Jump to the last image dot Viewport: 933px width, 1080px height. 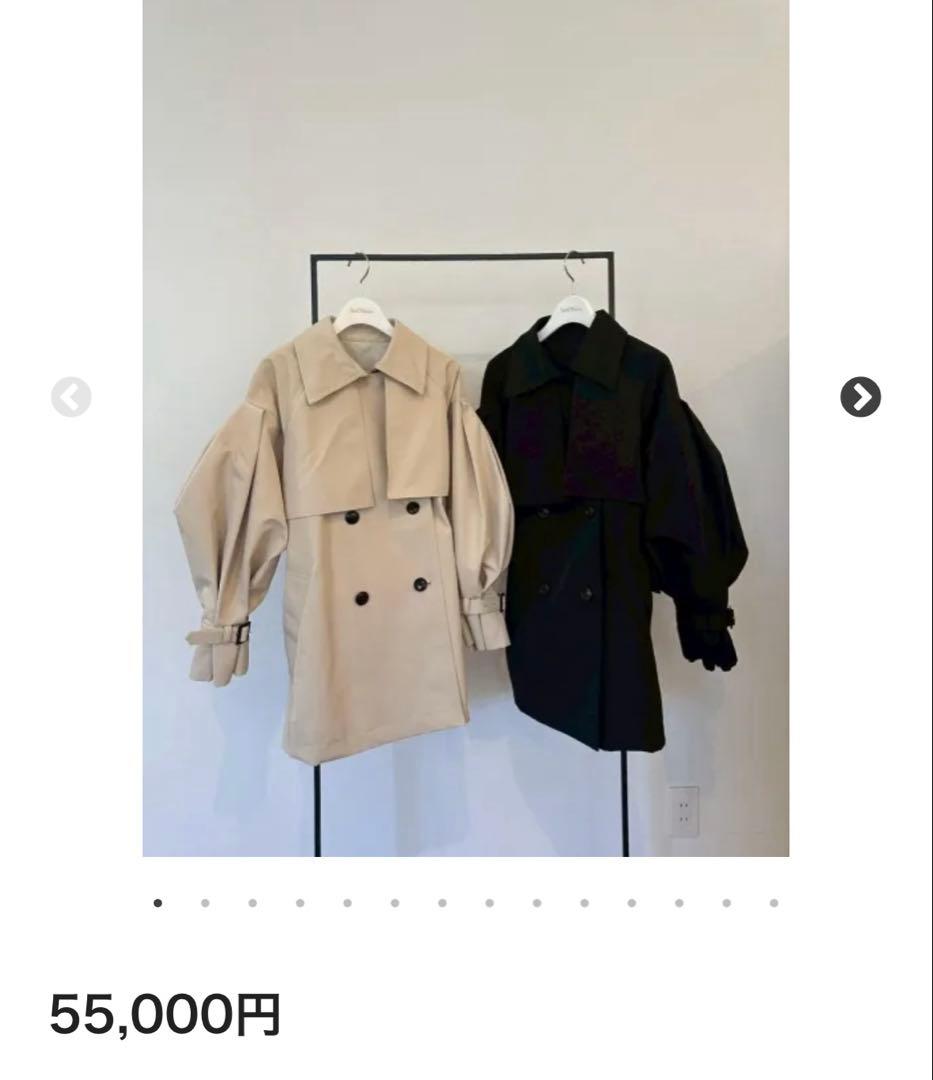pyautogui.click(x=774, y=903)
